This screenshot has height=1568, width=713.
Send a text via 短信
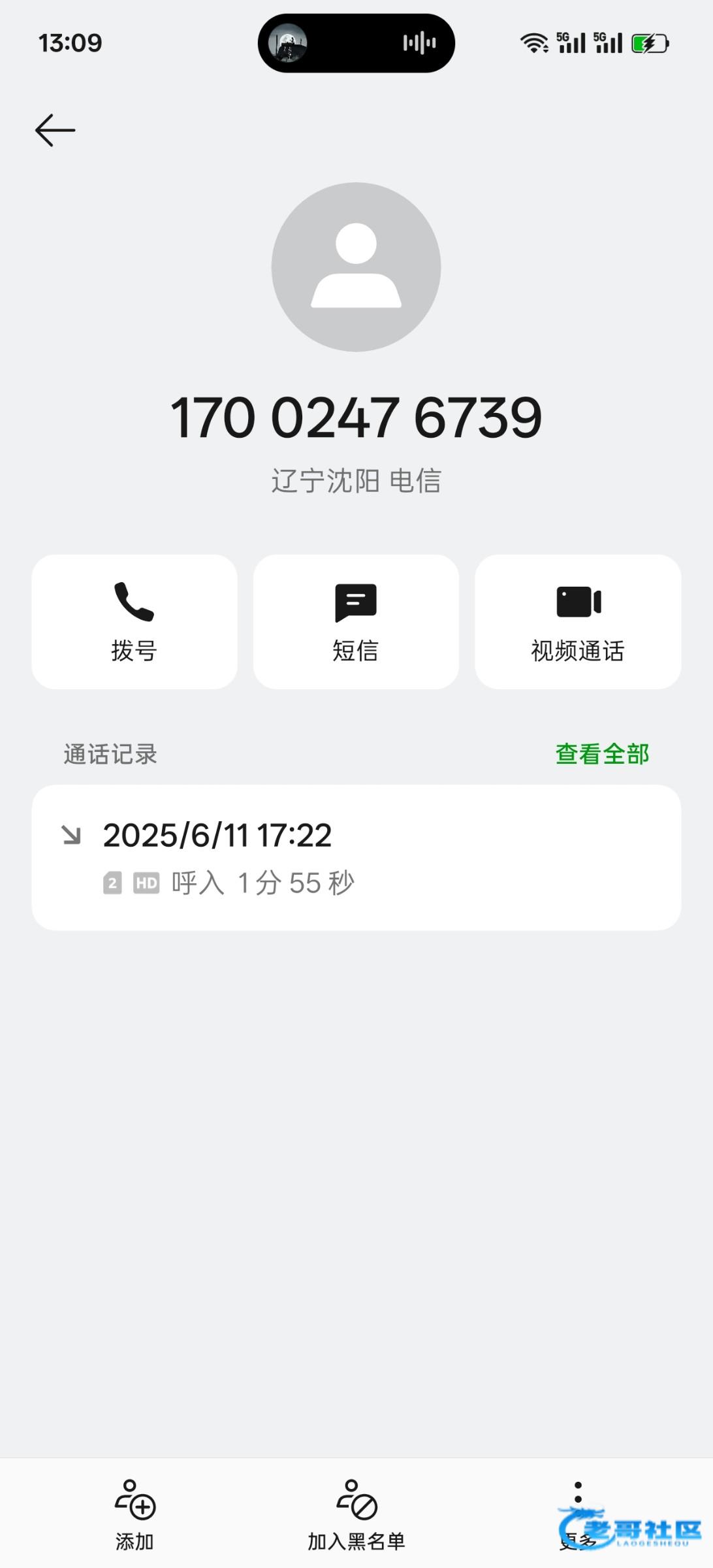356,622
